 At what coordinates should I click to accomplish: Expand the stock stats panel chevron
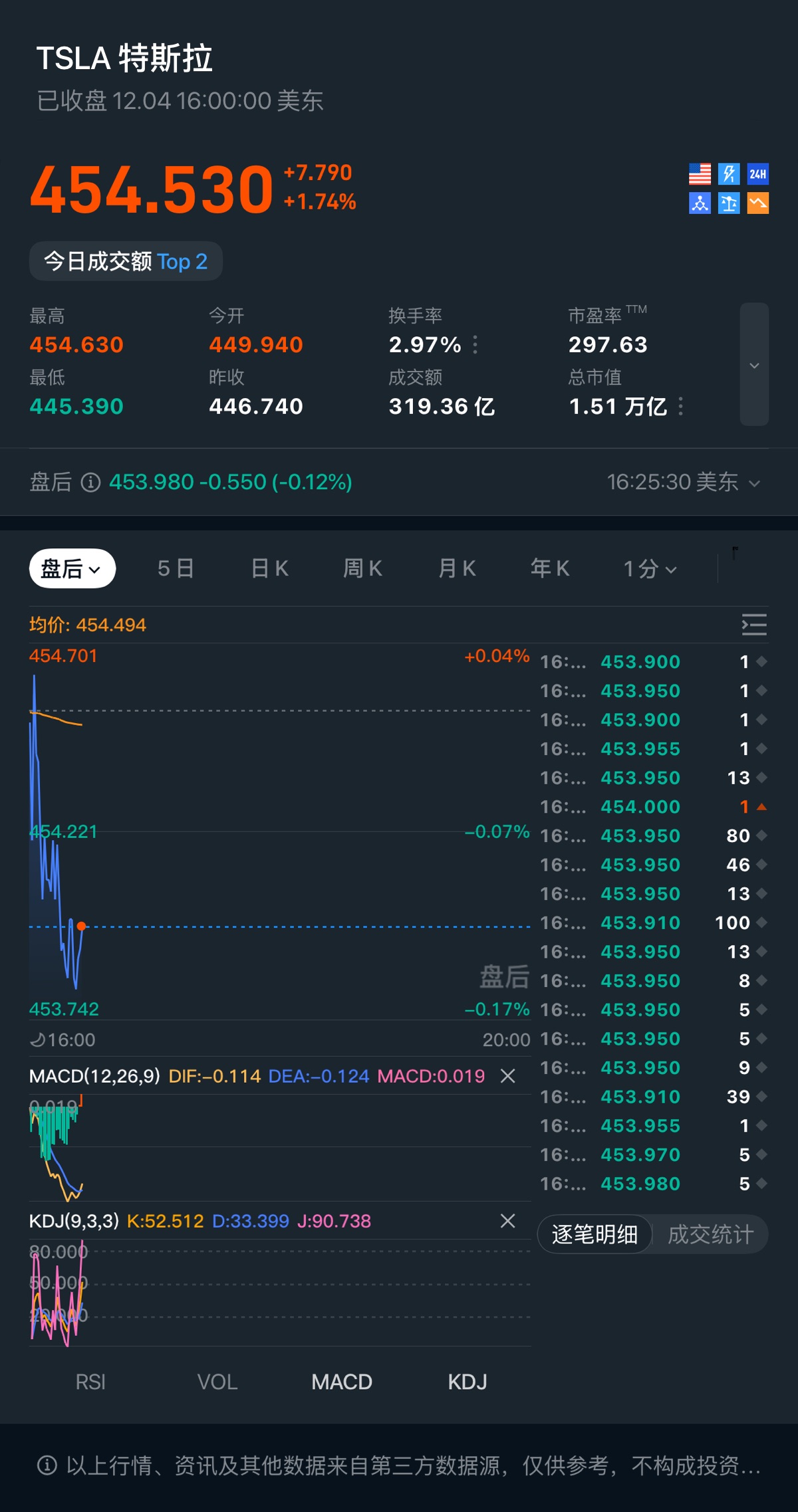754,365
